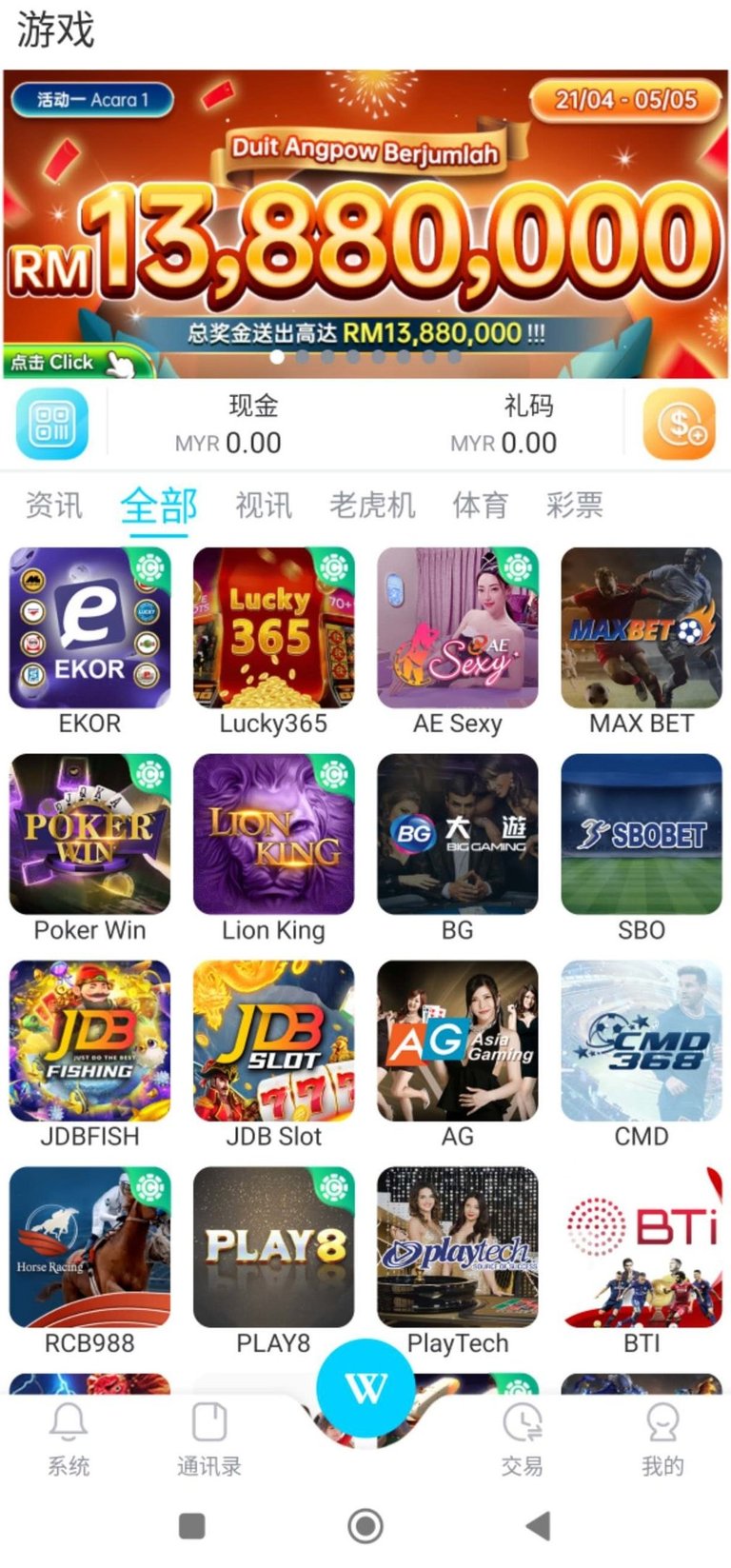Open the EKOR game
The height and width of the screenshot is (1568, 731).
(x=90, y=628)
